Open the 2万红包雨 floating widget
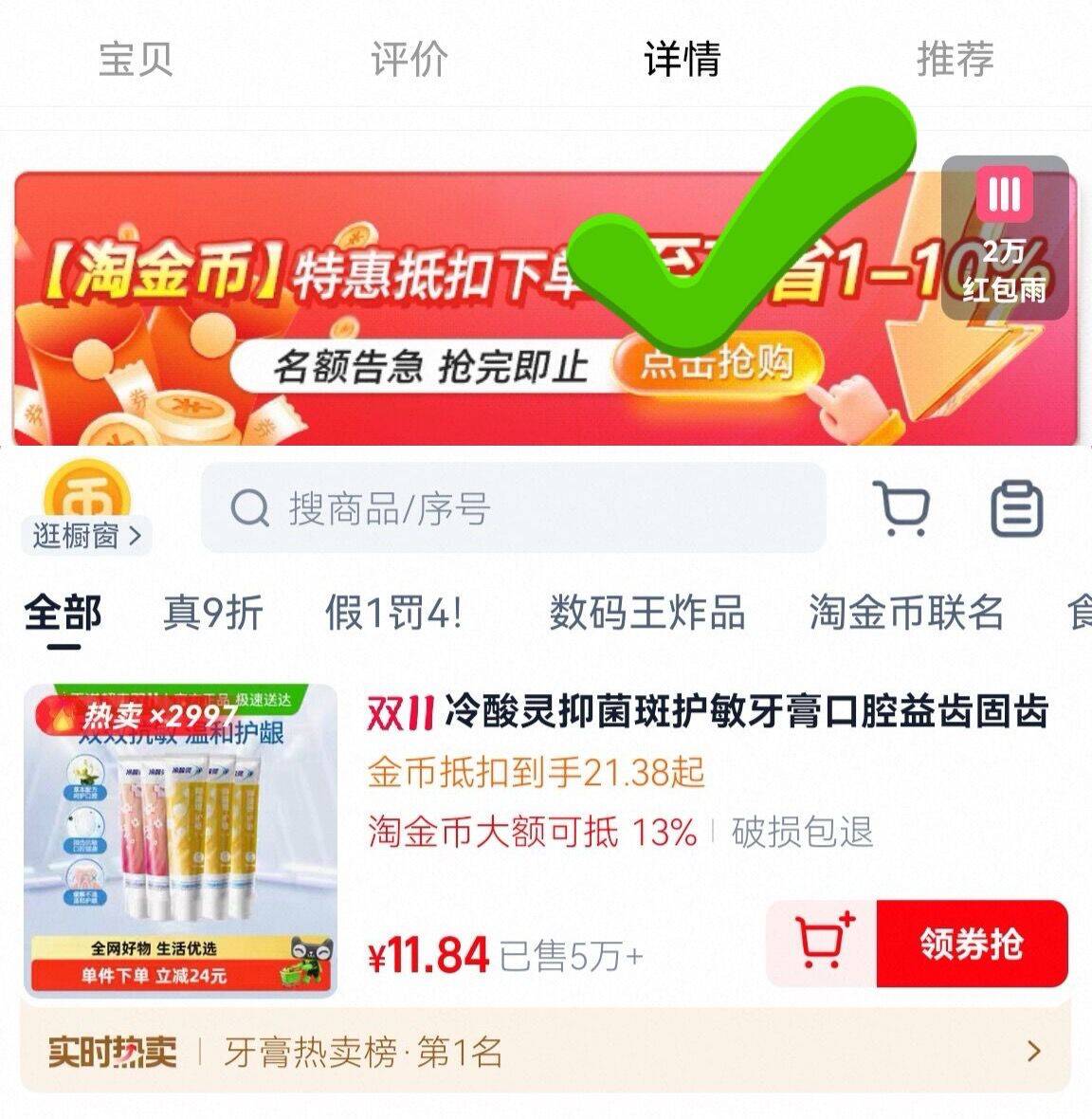This screenshot has width=1092, height=1119. [x=1005, y=237]
